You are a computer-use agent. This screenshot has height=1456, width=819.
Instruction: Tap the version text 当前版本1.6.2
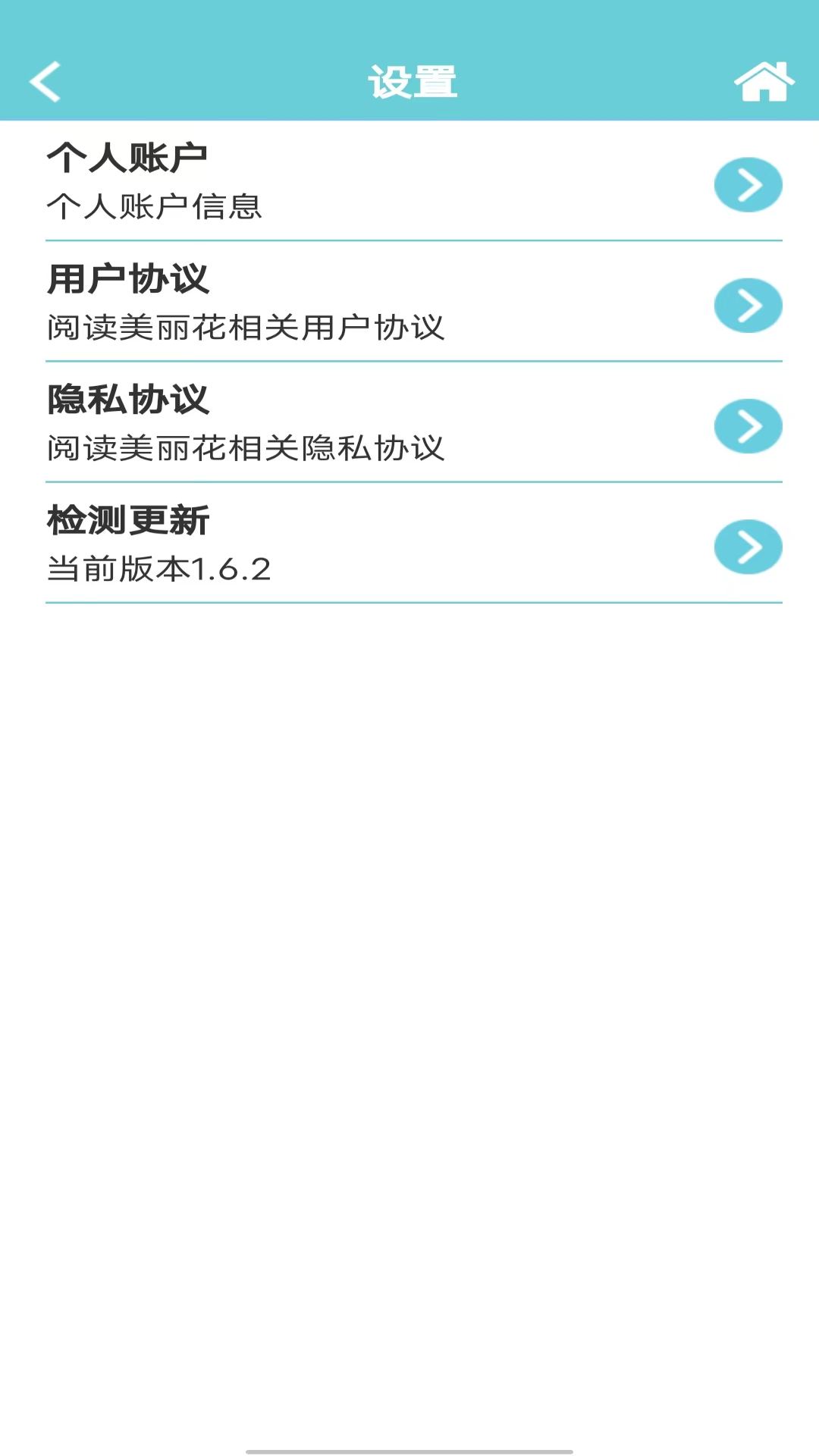(x=160, y=568)
